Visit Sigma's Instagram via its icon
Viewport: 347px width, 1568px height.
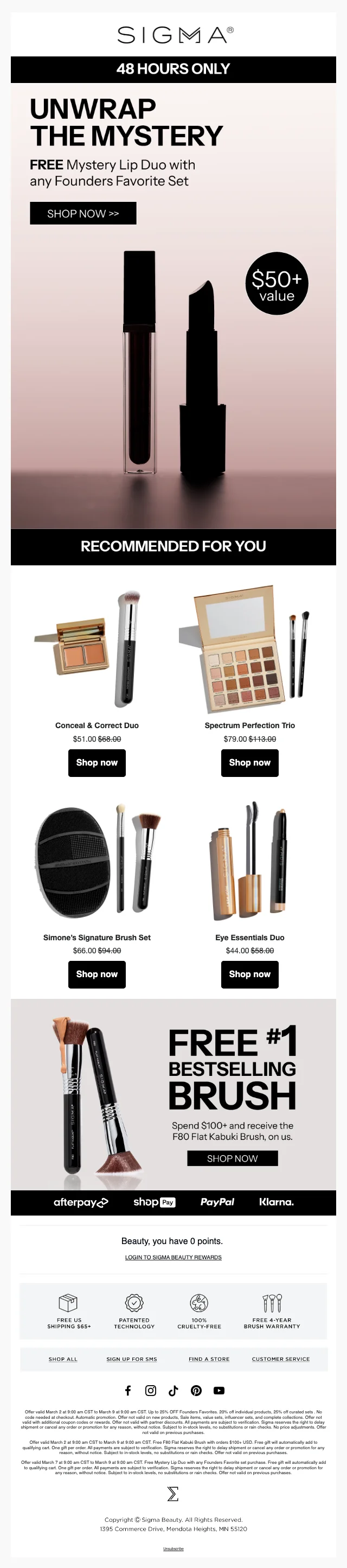[150, 1390]
